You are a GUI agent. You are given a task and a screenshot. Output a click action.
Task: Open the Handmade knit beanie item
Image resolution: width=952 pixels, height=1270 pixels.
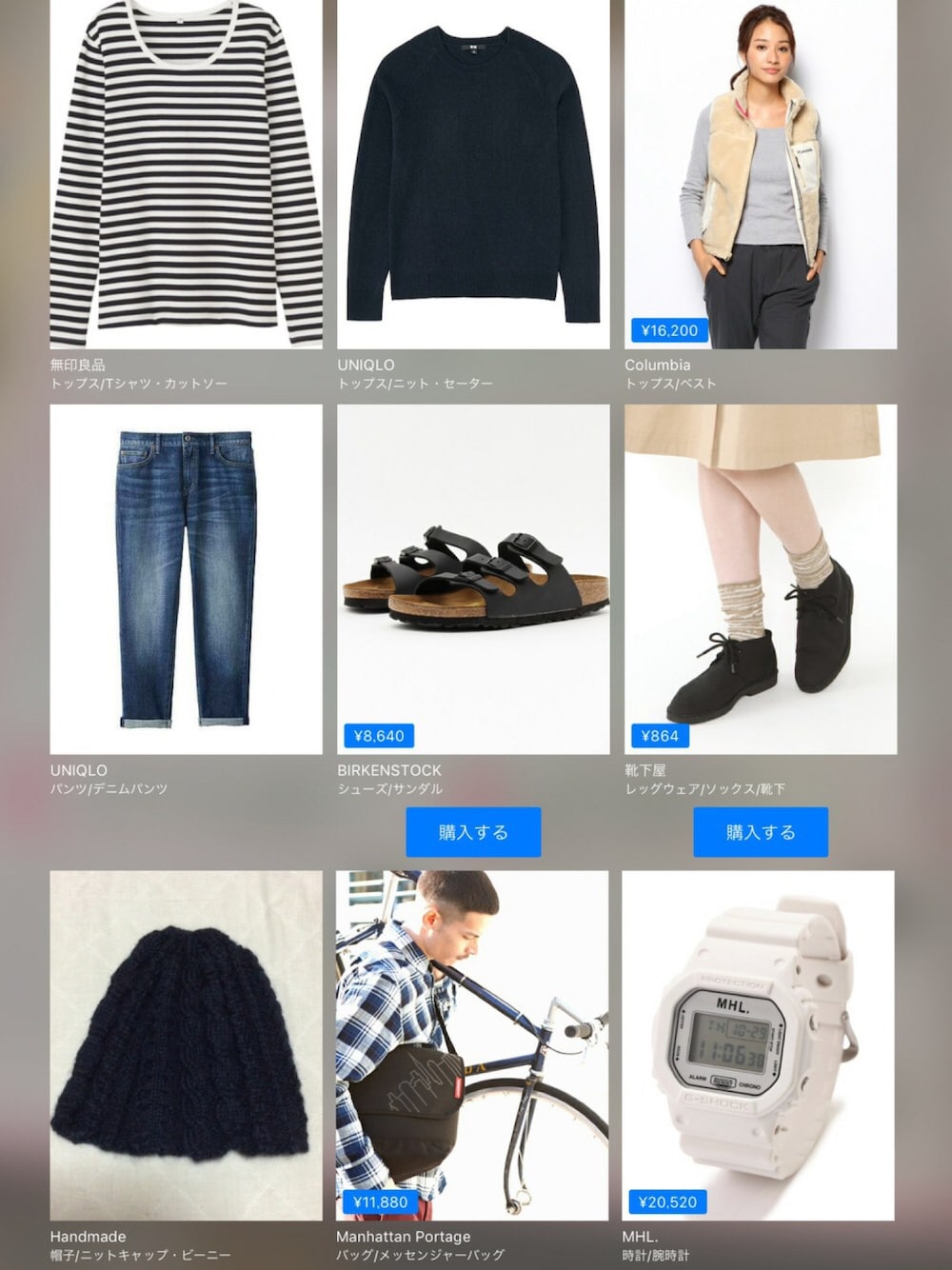click(186, 1044)
